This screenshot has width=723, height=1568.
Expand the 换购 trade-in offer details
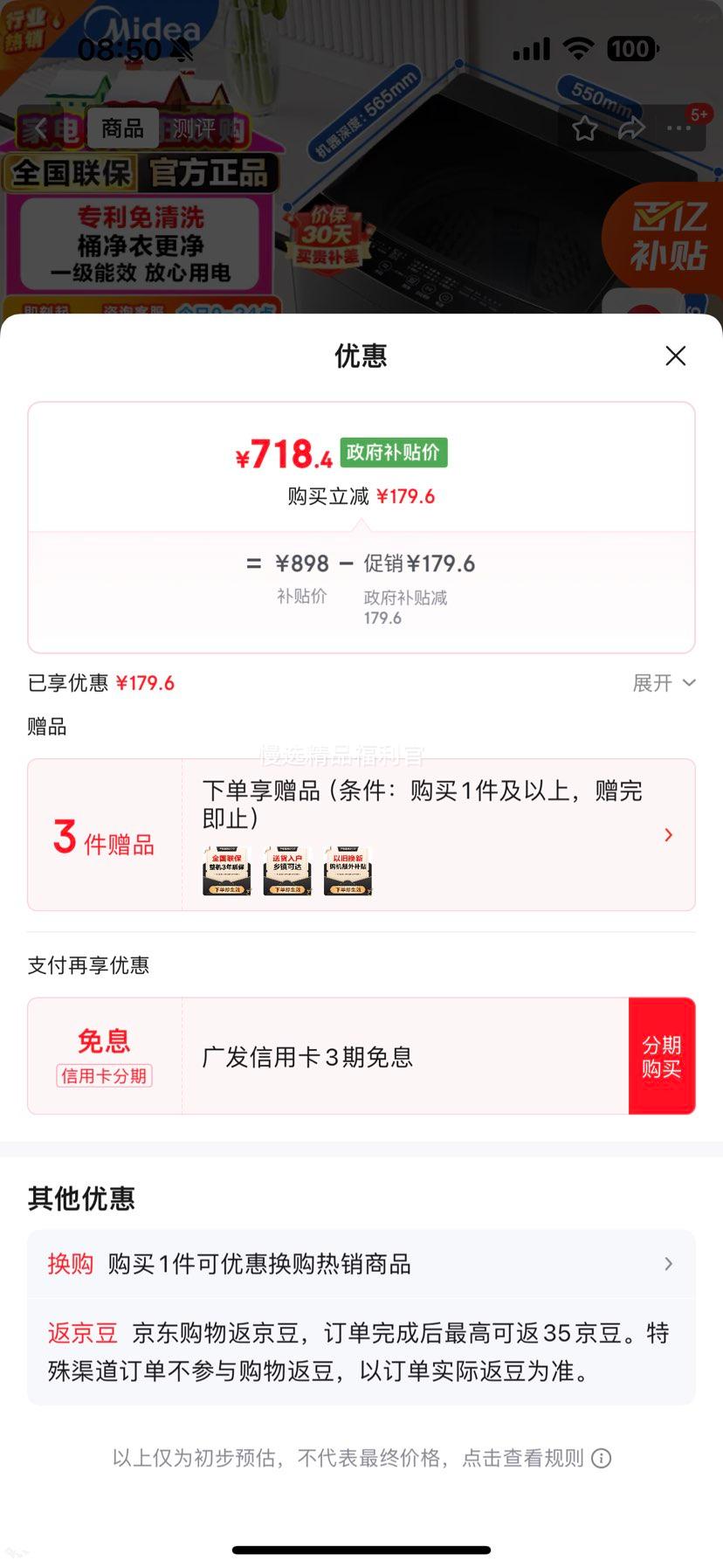[668, 1263]
